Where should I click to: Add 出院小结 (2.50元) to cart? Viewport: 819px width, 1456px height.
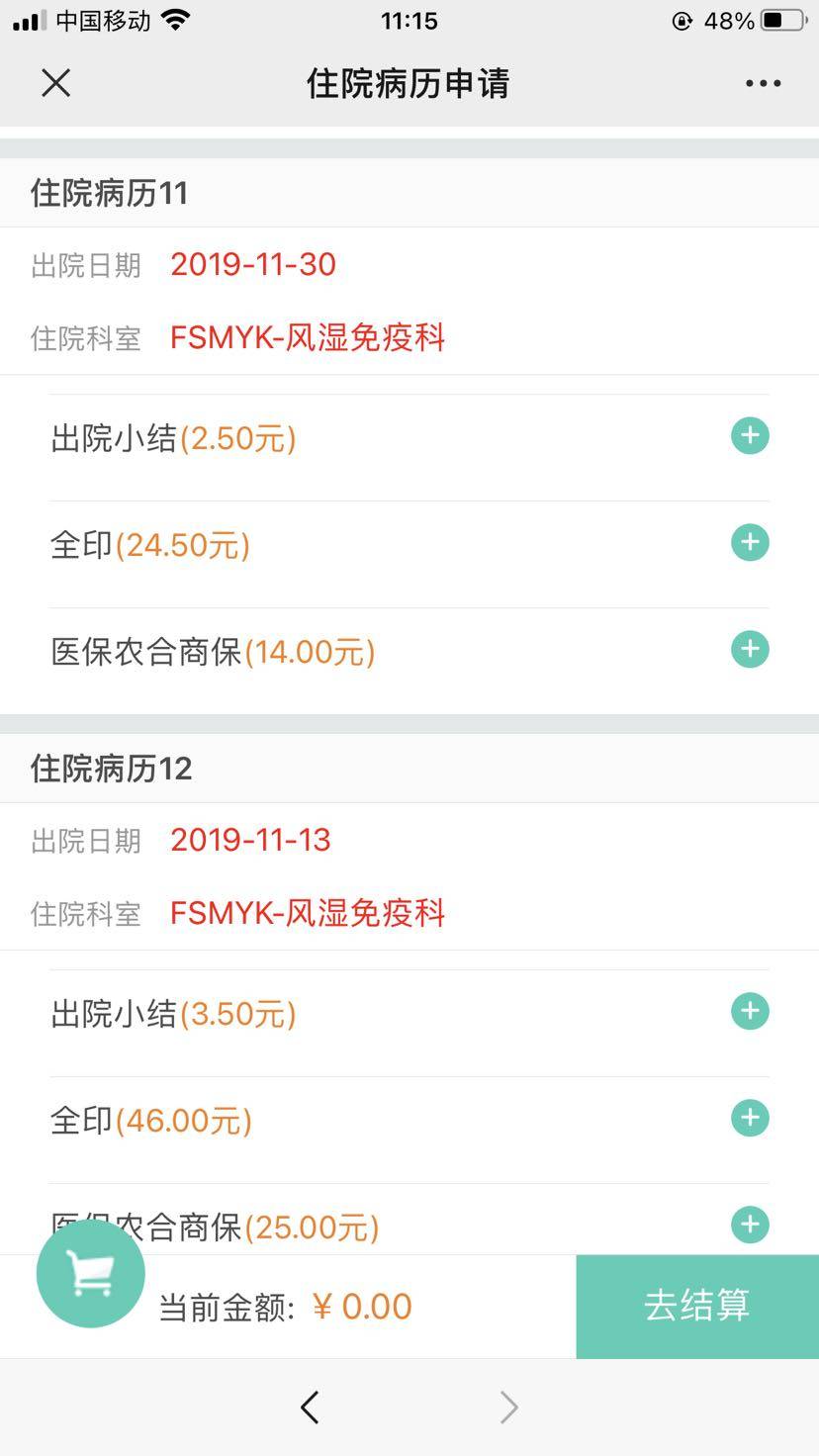750,435
